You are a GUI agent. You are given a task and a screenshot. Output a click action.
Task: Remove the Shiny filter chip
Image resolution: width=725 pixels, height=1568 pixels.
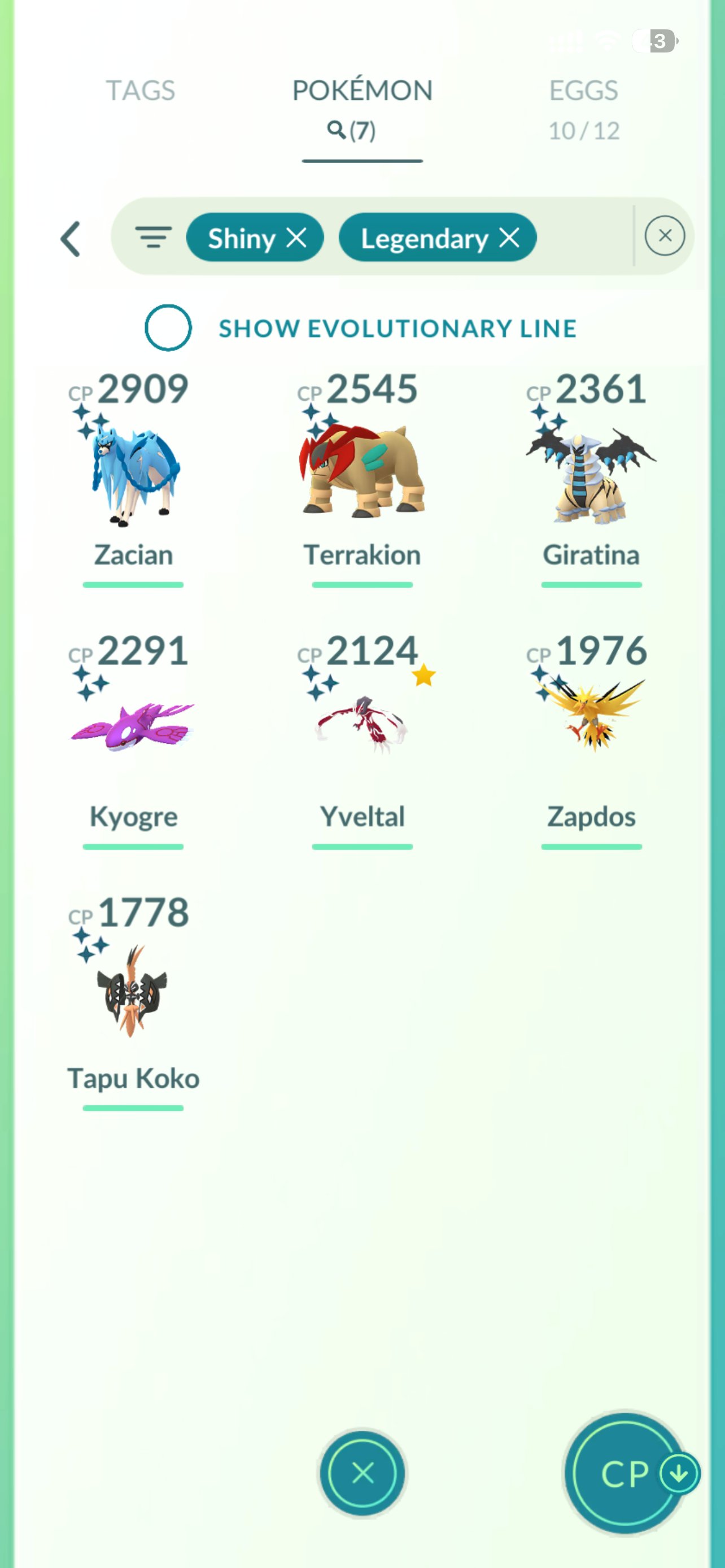tap(296, 238)
